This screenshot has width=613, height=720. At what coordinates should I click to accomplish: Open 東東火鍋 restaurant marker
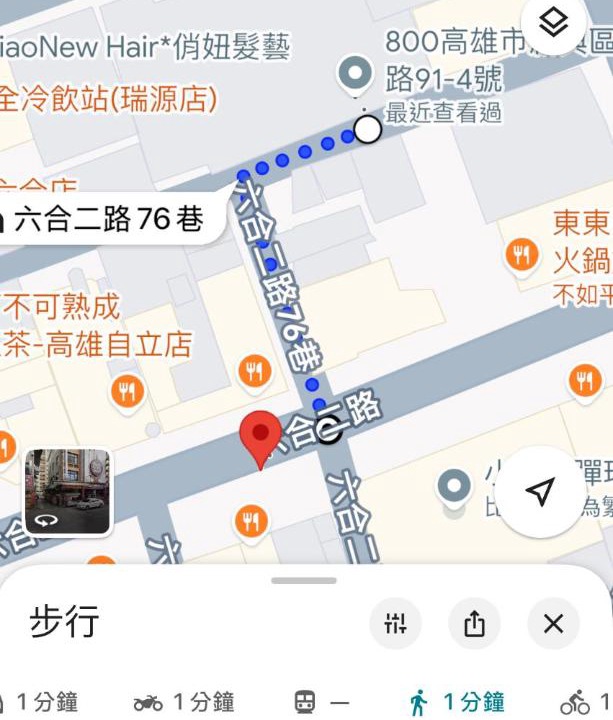pyautogui.click(x=521, y=254)
